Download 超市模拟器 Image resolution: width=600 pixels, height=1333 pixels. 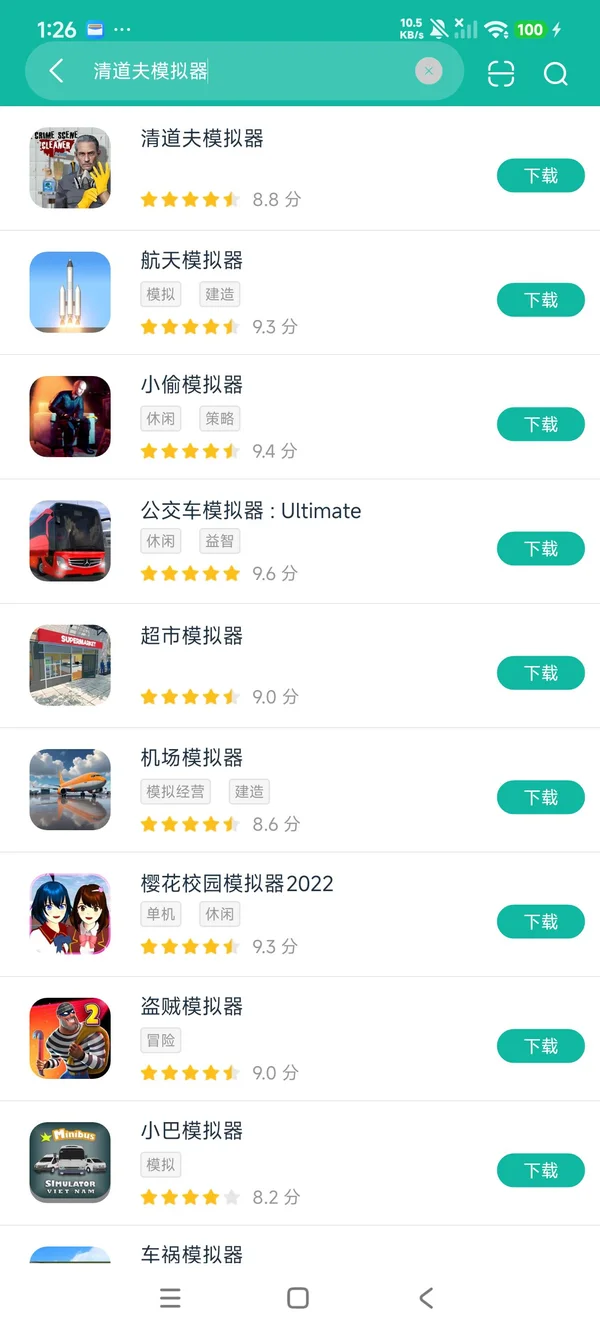(540, 673)
